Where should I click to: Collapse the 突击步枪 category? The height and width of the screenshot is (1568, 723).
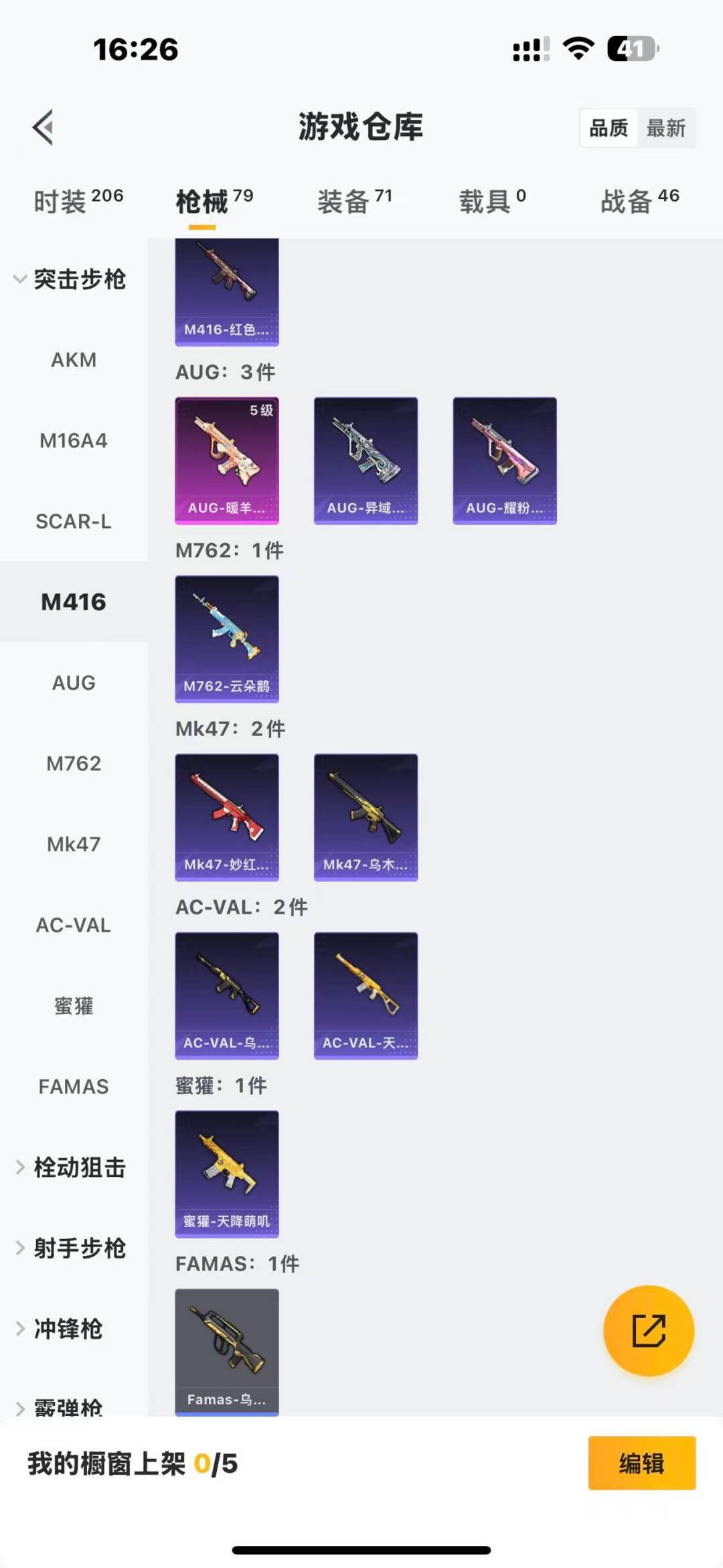pyautogui.click(x=70, y=279)
